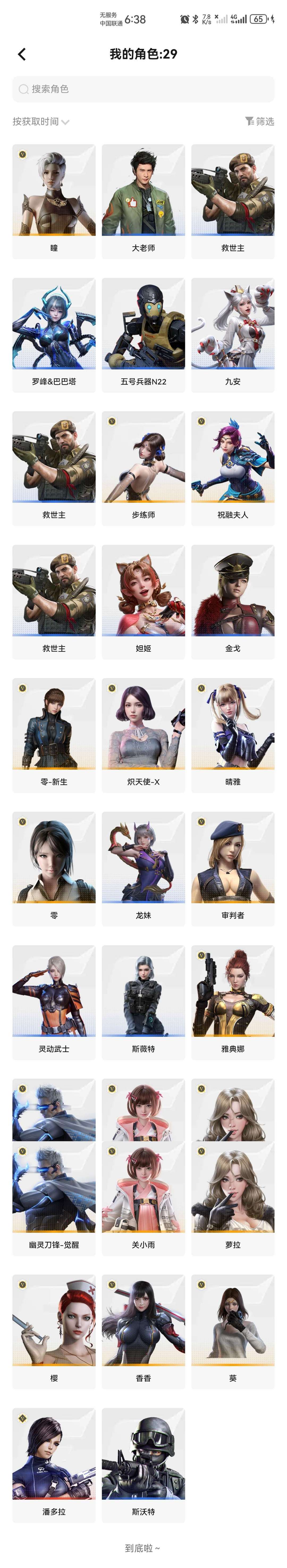This screenshot has width=287, height=1568.
Task: View the 斯沃特 character
Action: click(x=143, y=1464)
